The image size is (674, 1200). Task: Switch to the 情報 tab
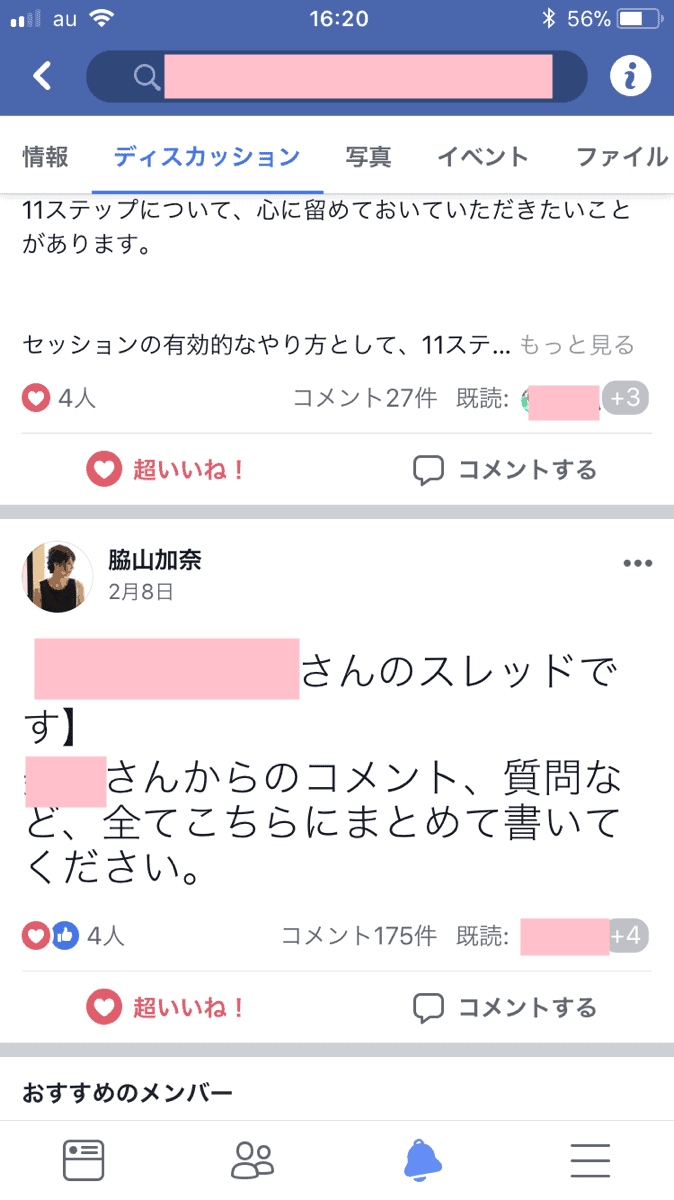coord(46,157)
